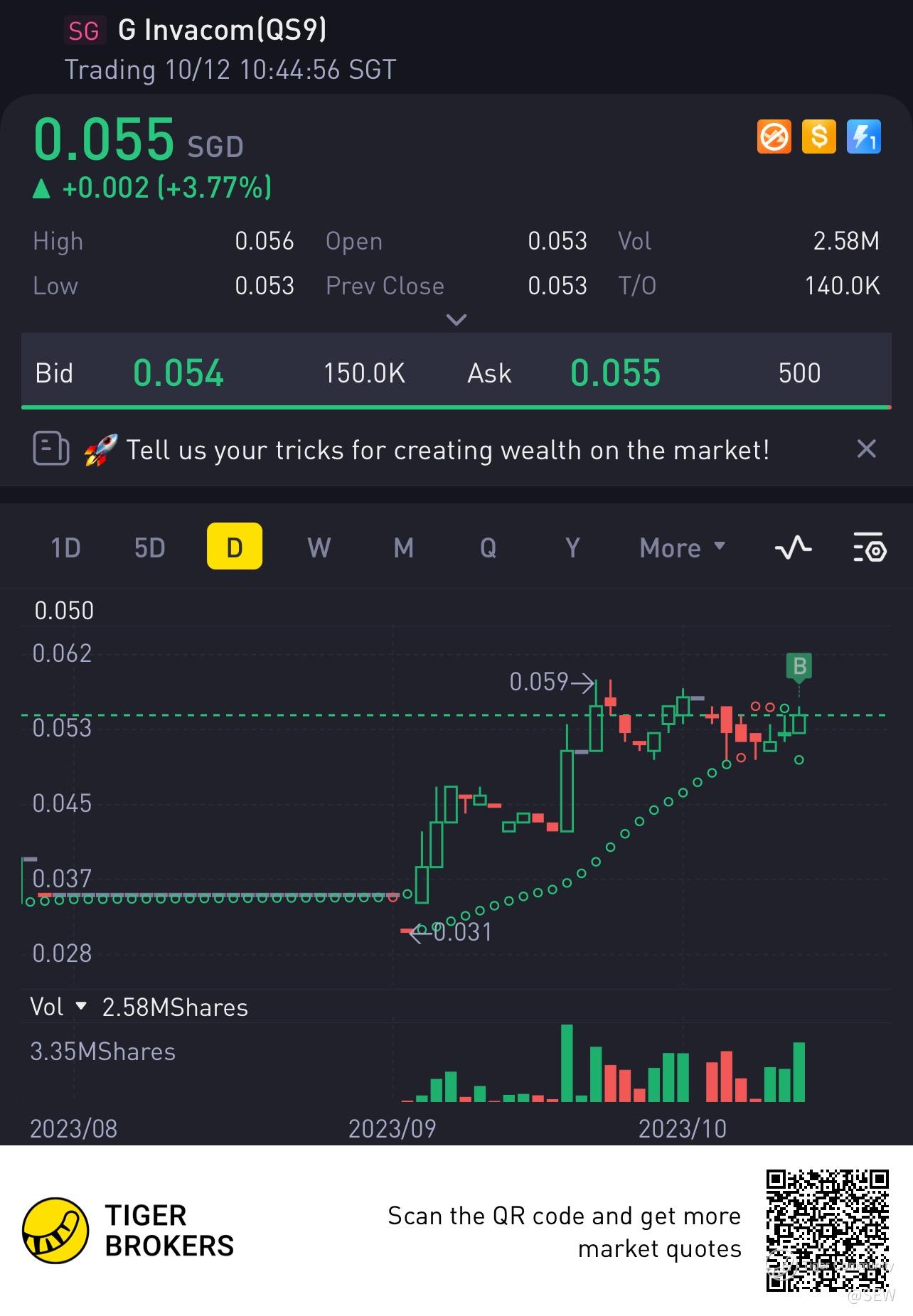The image size is (913, 1316).
Task: Tap the orange no-shorting badge icon
Action: coord(774,137)
